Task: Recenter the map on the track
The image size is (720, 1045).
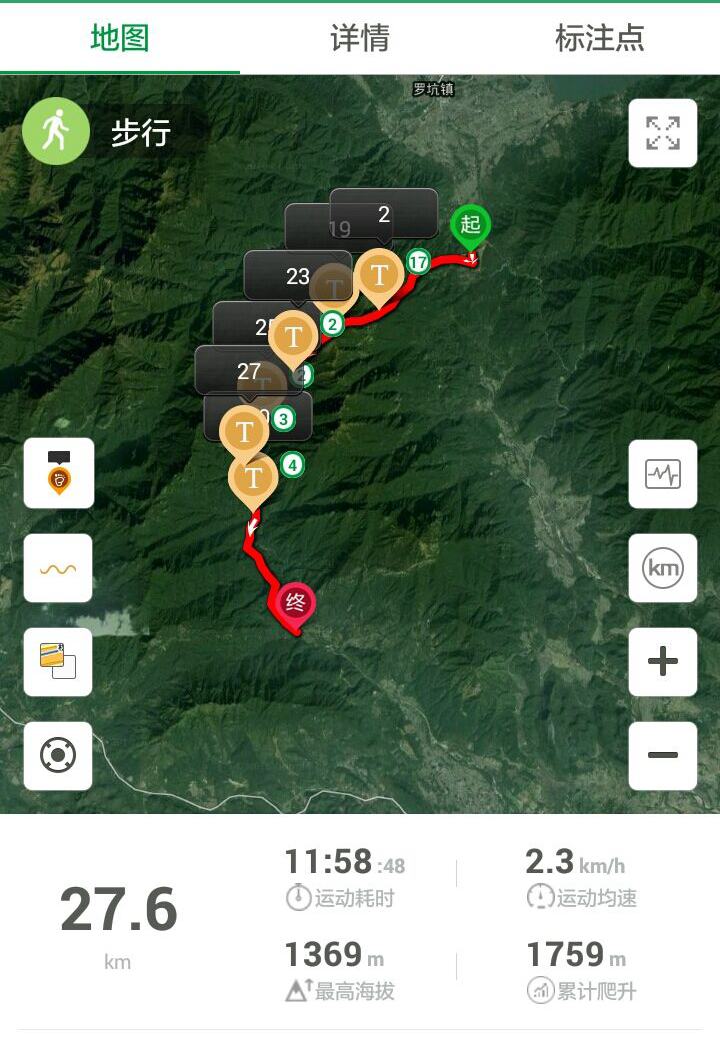Action: coord(58,756)
